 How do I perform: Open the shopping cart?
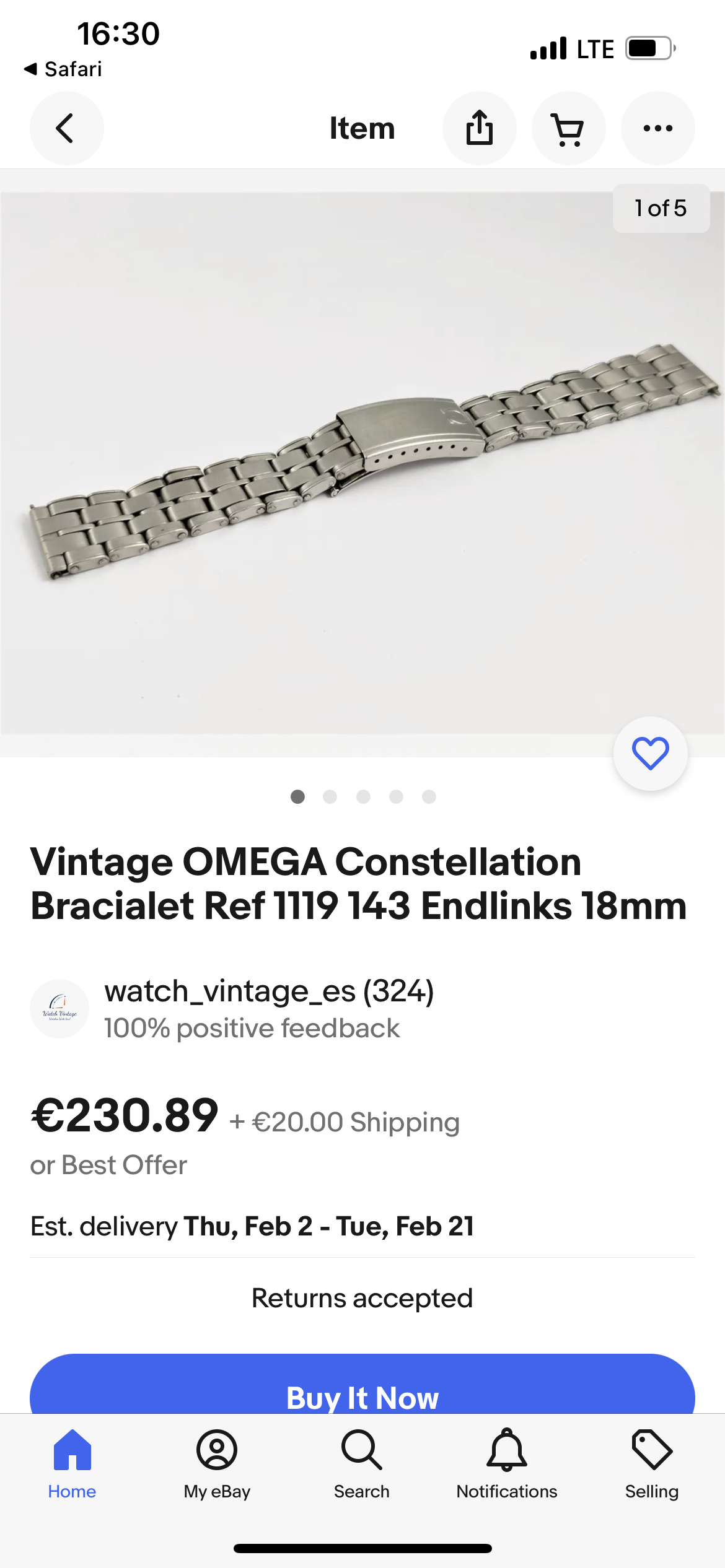point(568,128)
